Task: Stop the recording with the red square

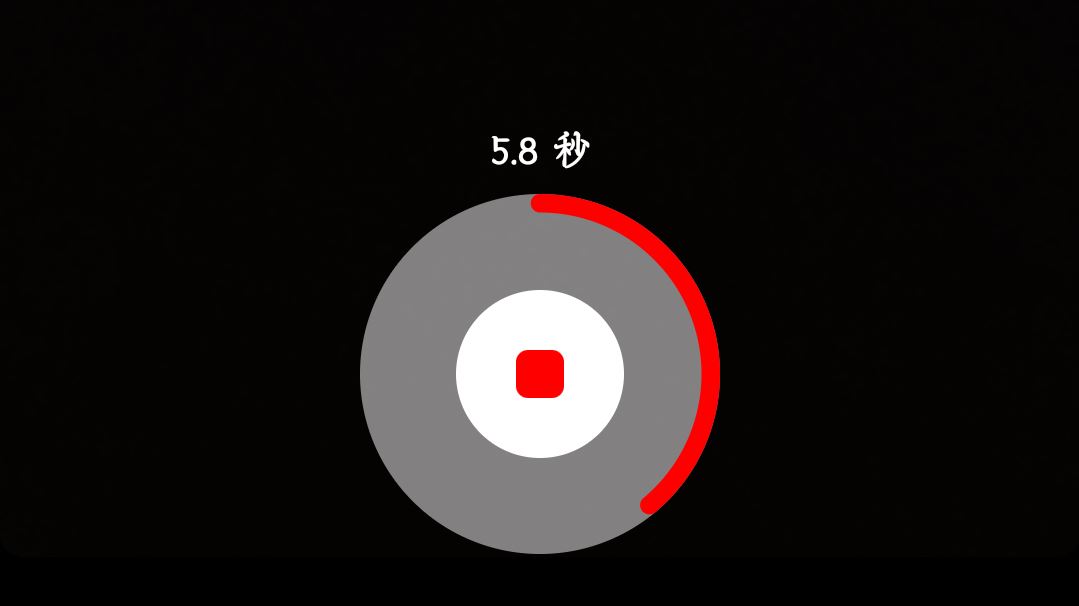Action: tap(540, 374)
